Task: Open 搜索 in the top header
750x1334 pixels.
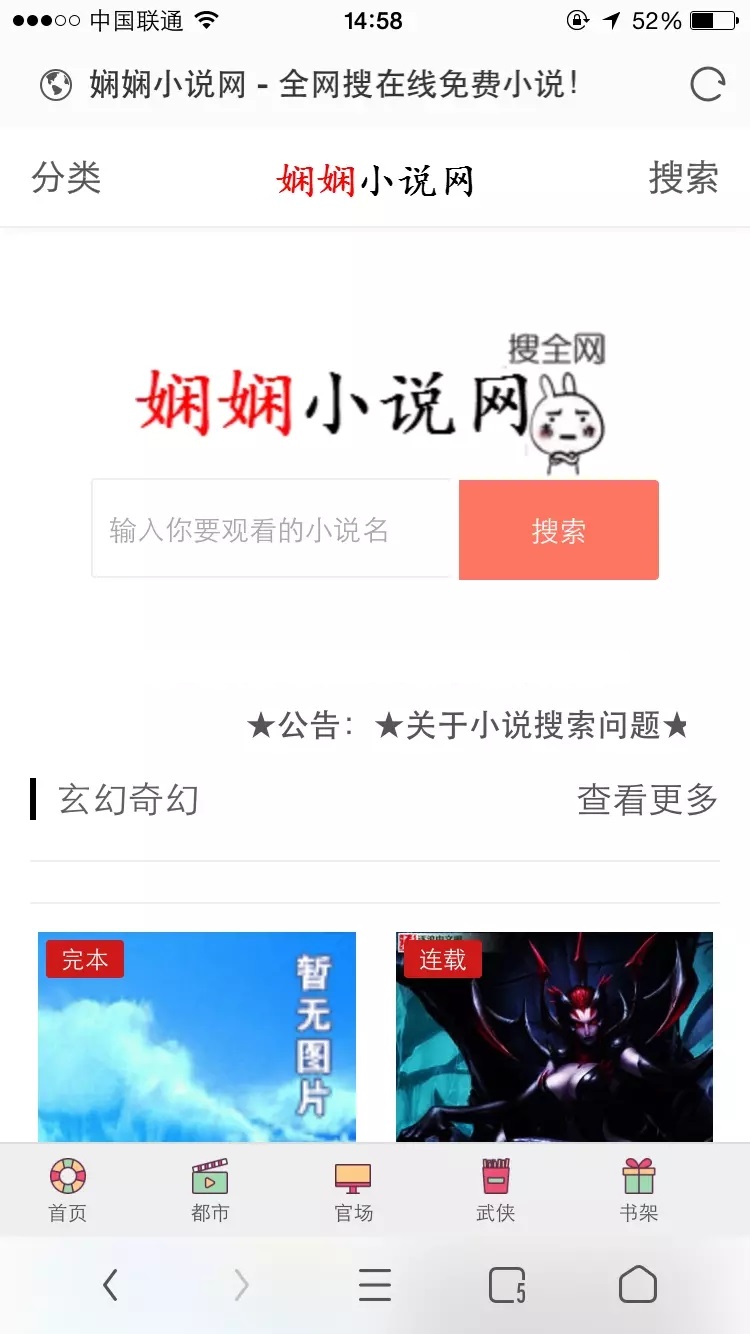Action: [683, 178]
